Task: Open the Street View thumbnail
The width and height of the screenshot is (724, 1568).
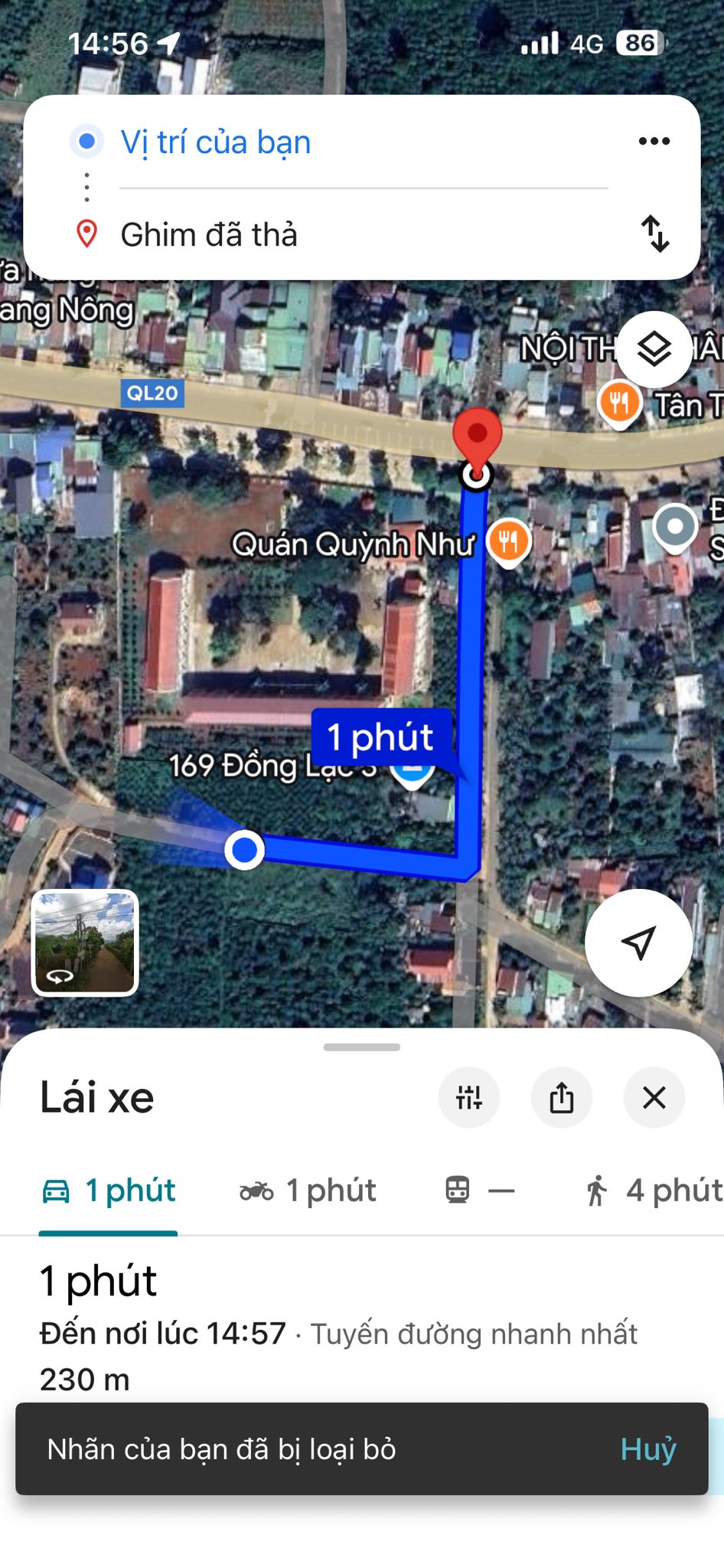Action: [85, 942]
